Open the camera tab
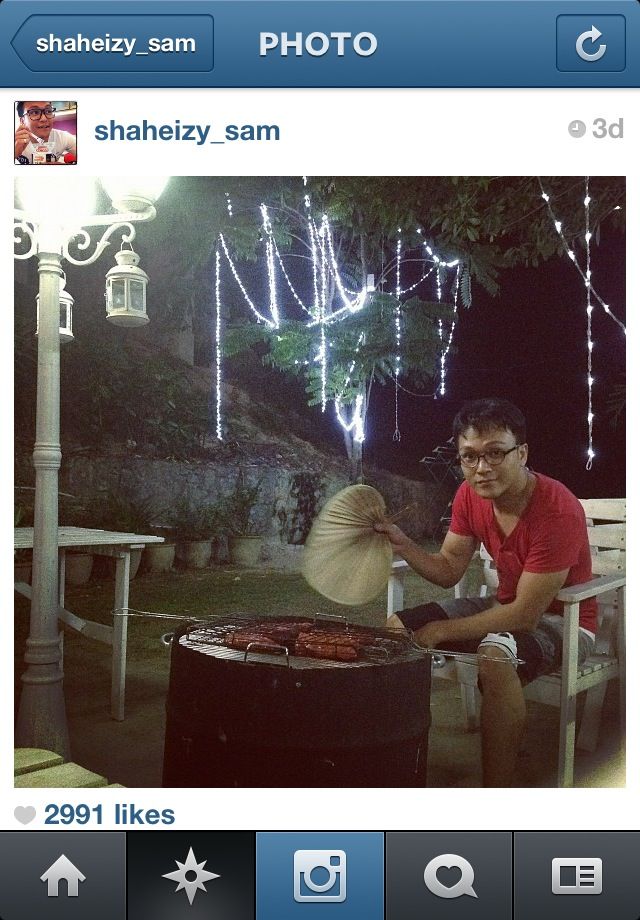Viewport: 640px width, 920px height. pyautogui.click(x=320, y=876)
